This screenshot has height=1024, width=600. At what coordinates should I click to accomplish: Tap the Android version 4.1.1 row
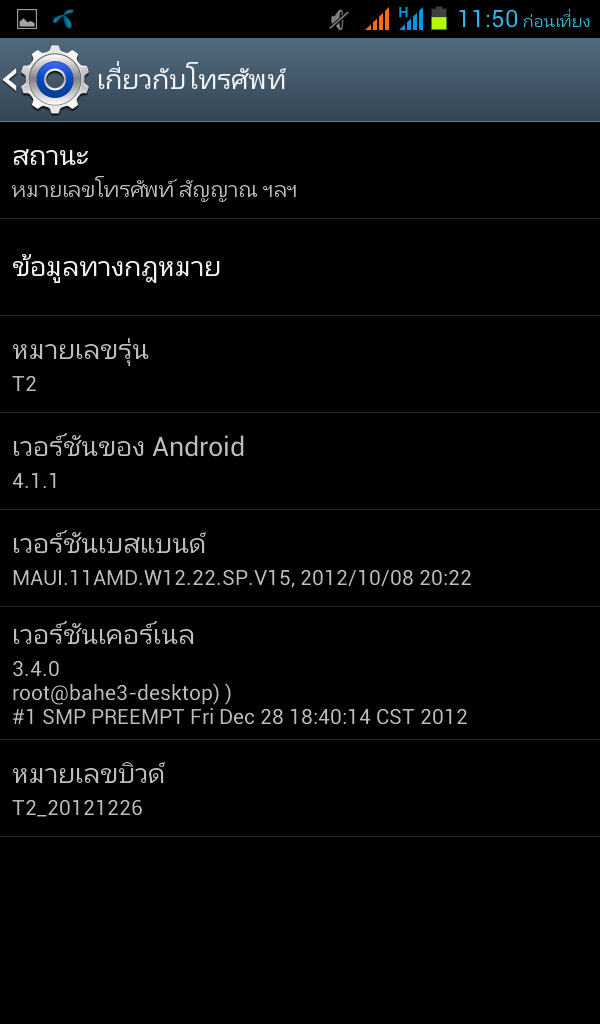300,461
